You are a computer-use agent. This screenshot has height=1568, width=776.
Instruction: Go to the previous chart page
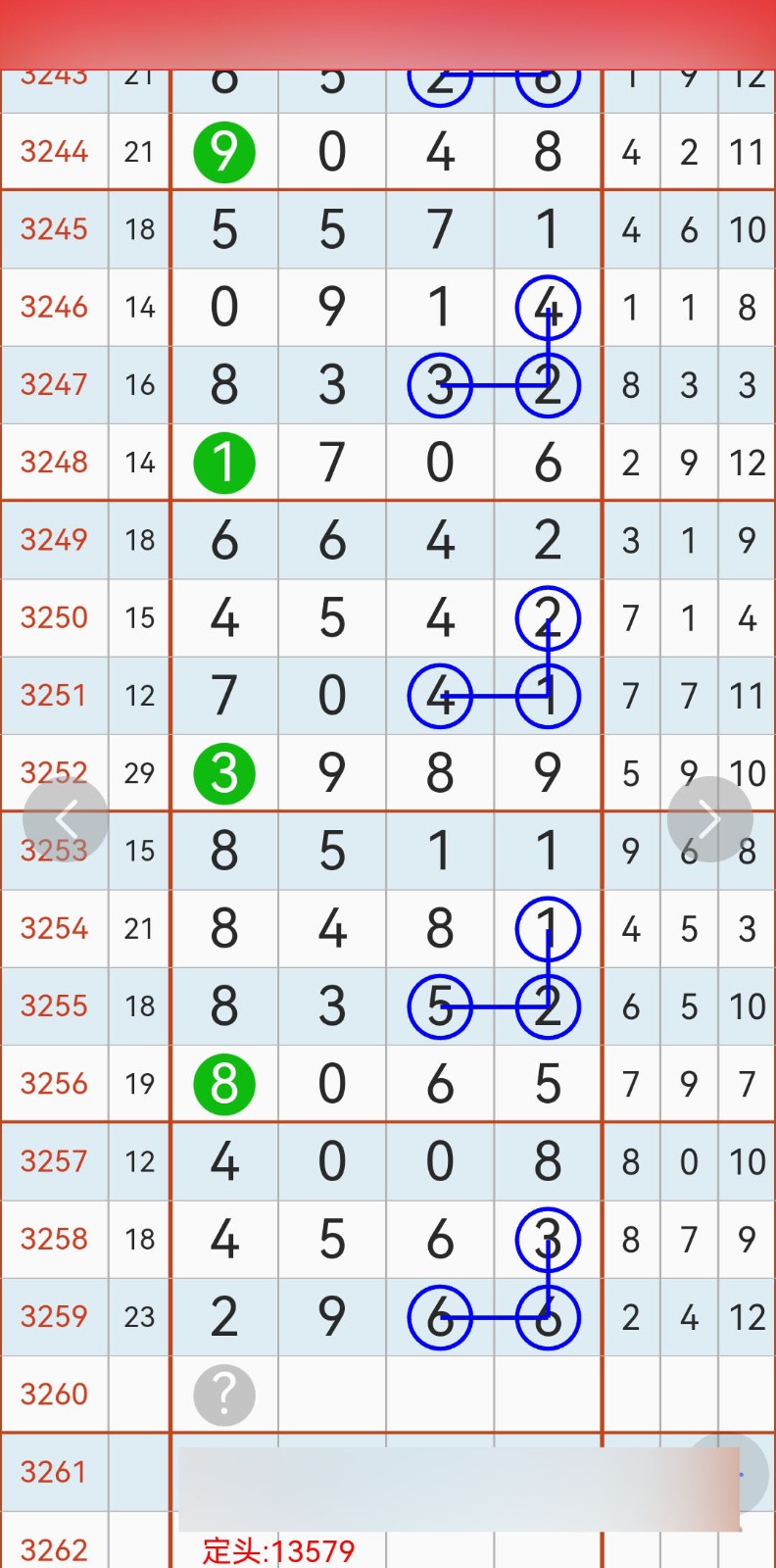click(66, 820)
